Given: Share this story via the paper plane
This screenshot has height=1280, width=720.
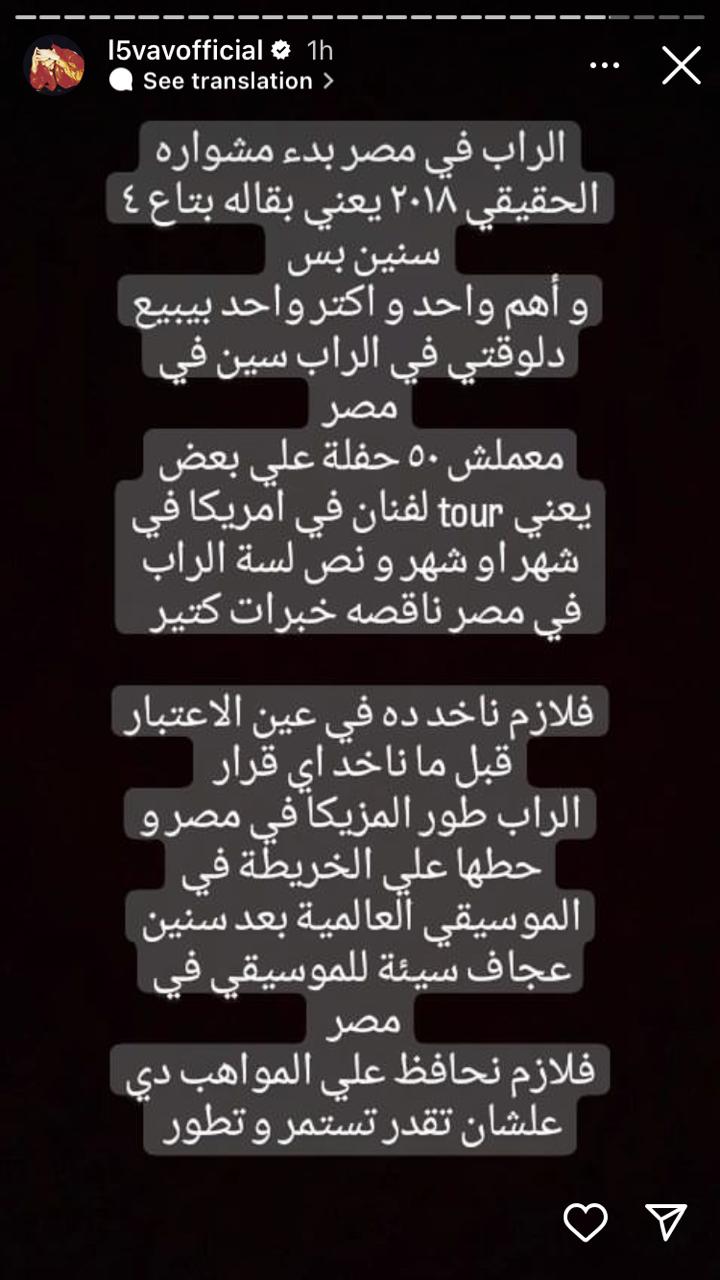Looking at the screenshot, I should (x=666, y=1222).
